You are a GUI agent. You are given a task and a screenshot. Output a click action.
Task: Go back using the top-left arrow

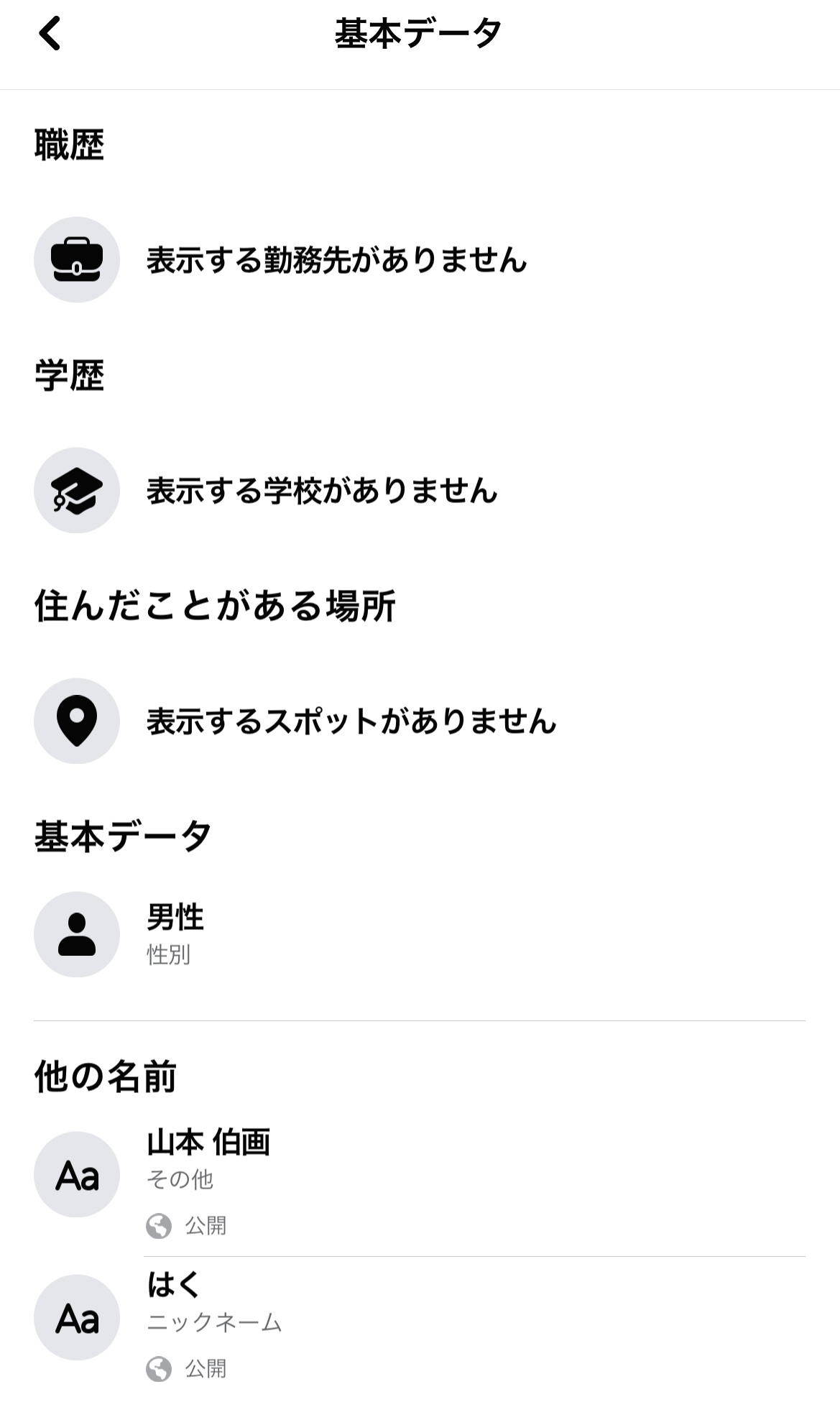(x=50, y=34)
